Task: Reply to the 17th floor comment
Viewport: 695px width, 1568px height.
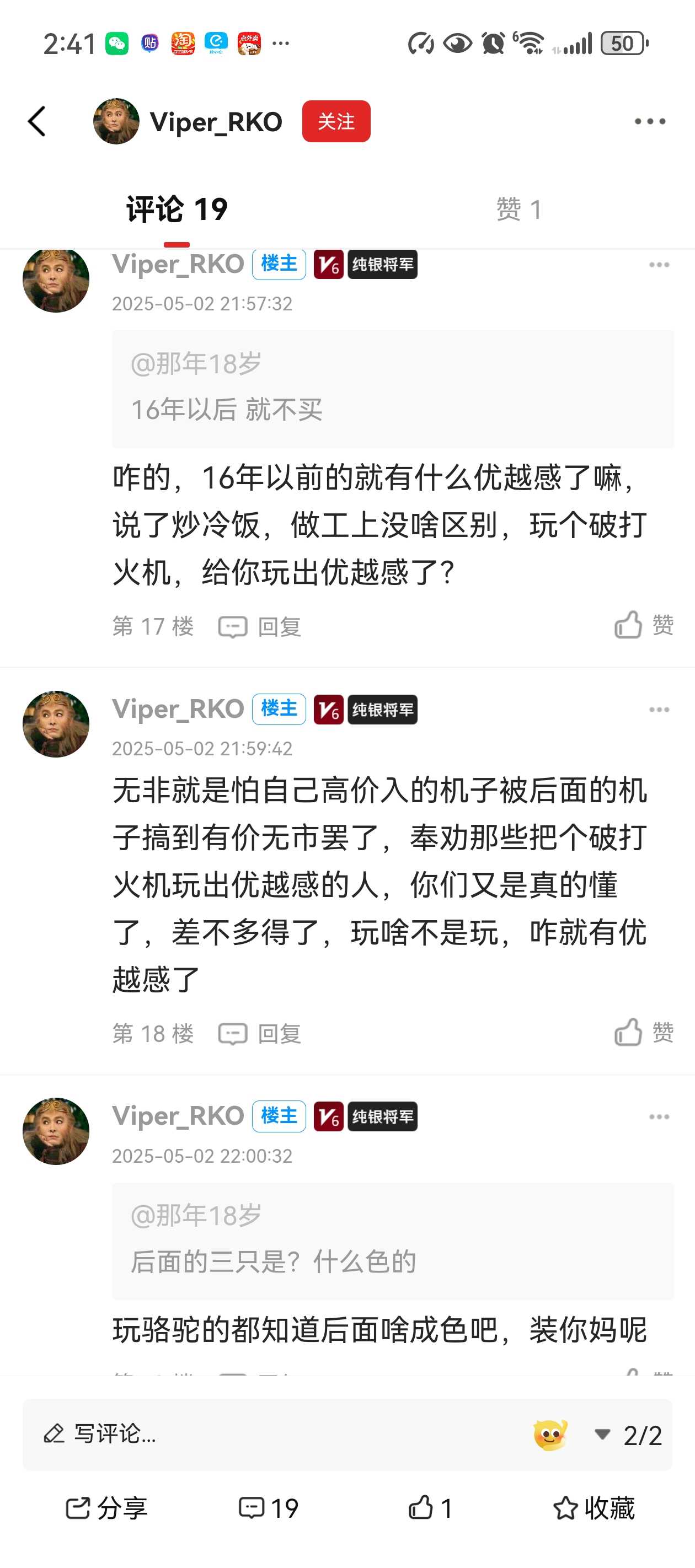Action: 260,626
